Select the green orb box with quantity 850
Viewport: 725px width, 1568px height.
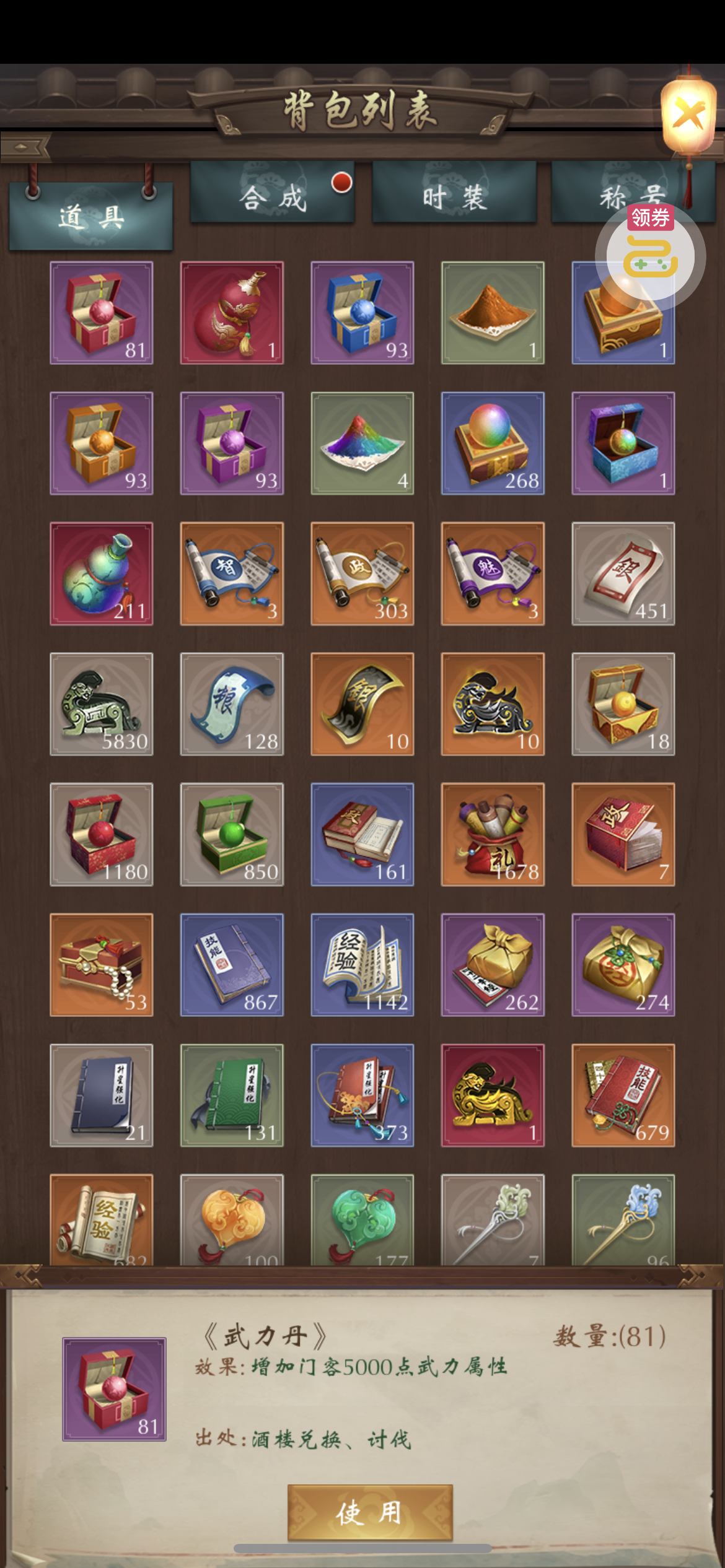coord(232,834)
